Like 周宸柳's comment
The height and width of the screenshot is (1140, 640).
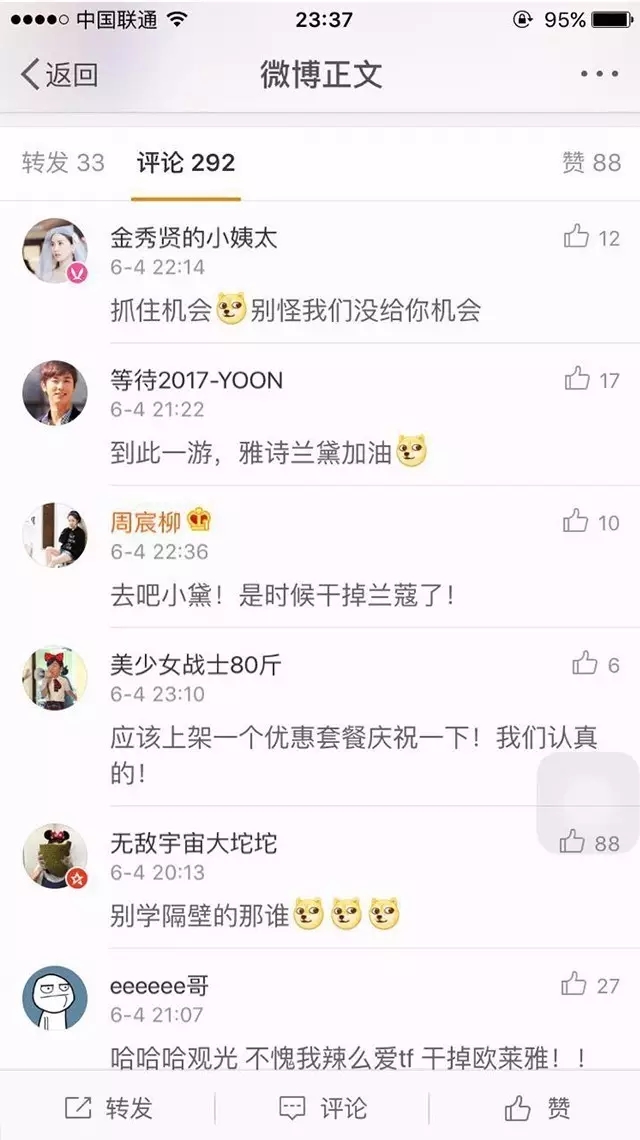[577, 521]
